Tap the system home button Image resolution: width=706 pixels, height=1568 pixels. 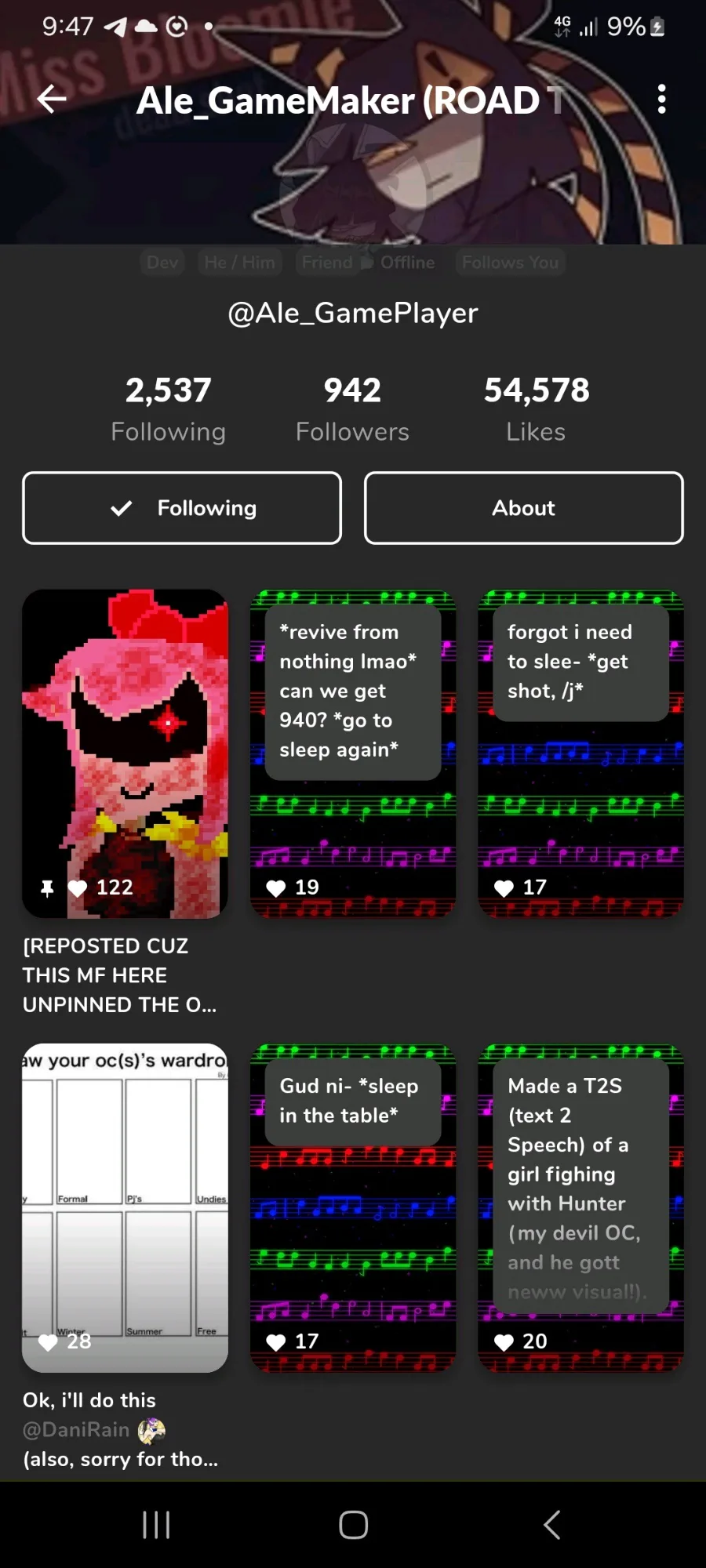click(x=353, y=1525)
